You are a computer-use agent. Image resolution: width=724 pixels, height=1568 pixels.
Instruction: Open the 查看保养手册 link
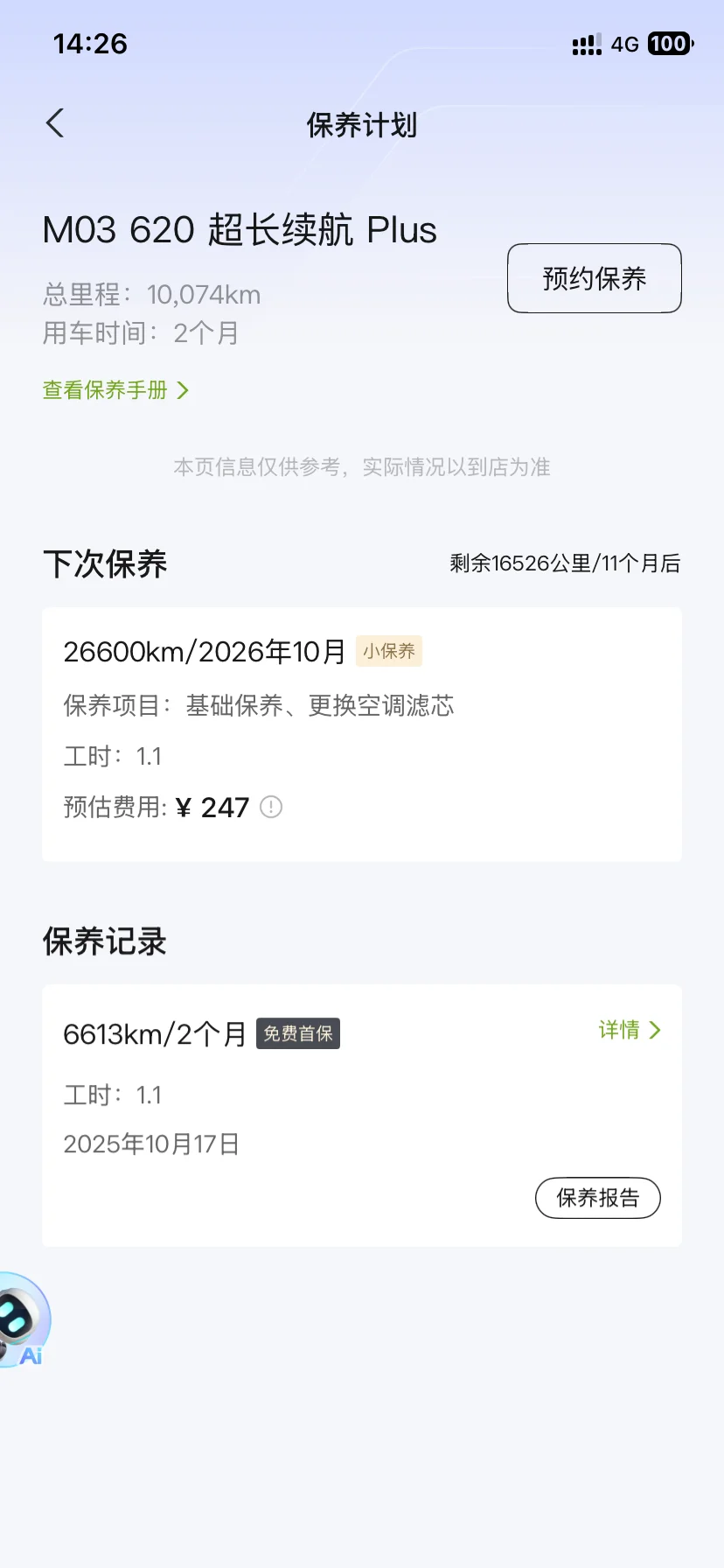(115, 390)
